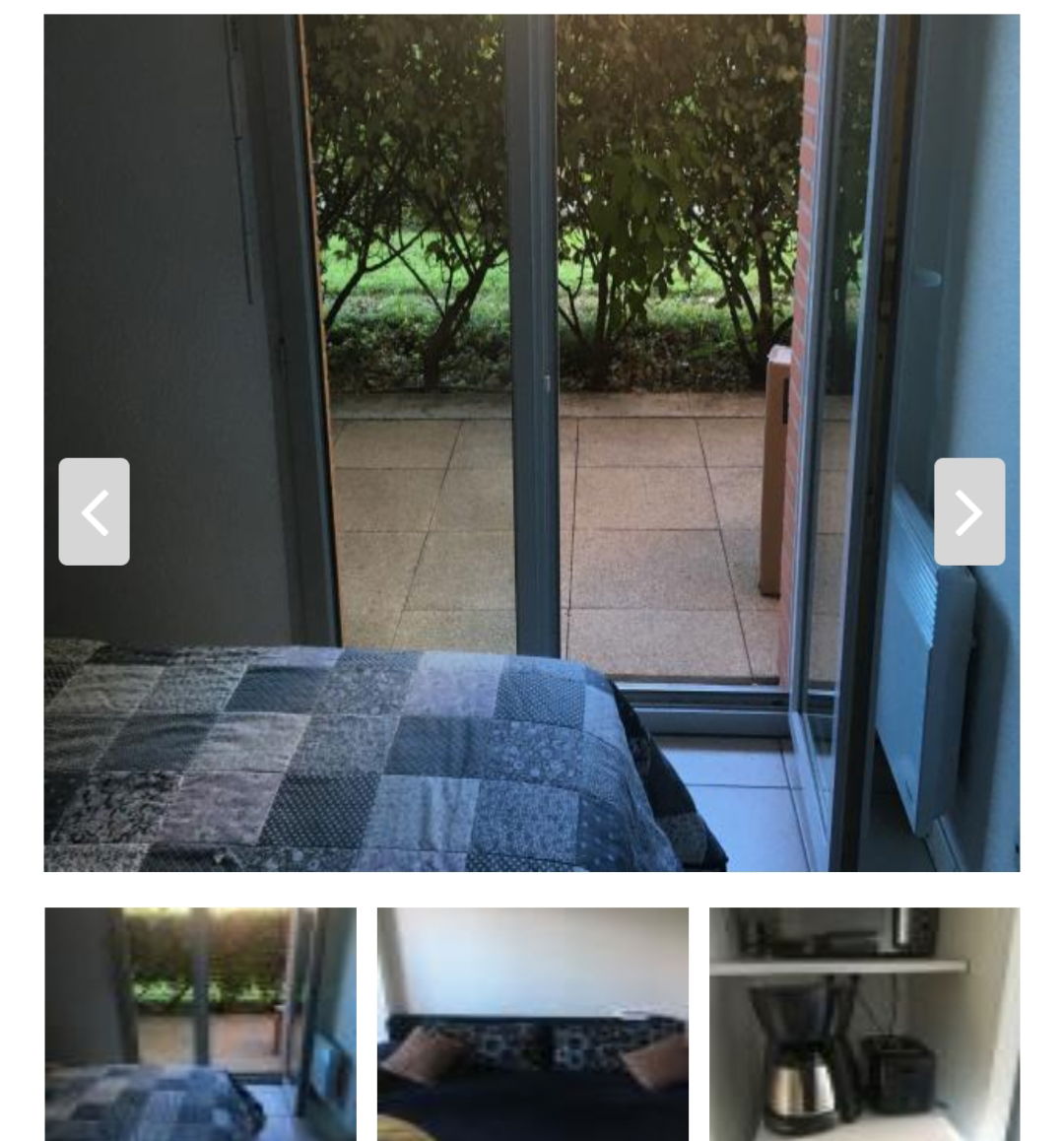Select the sofa with cushions thumbnail

coord(532,1023)
